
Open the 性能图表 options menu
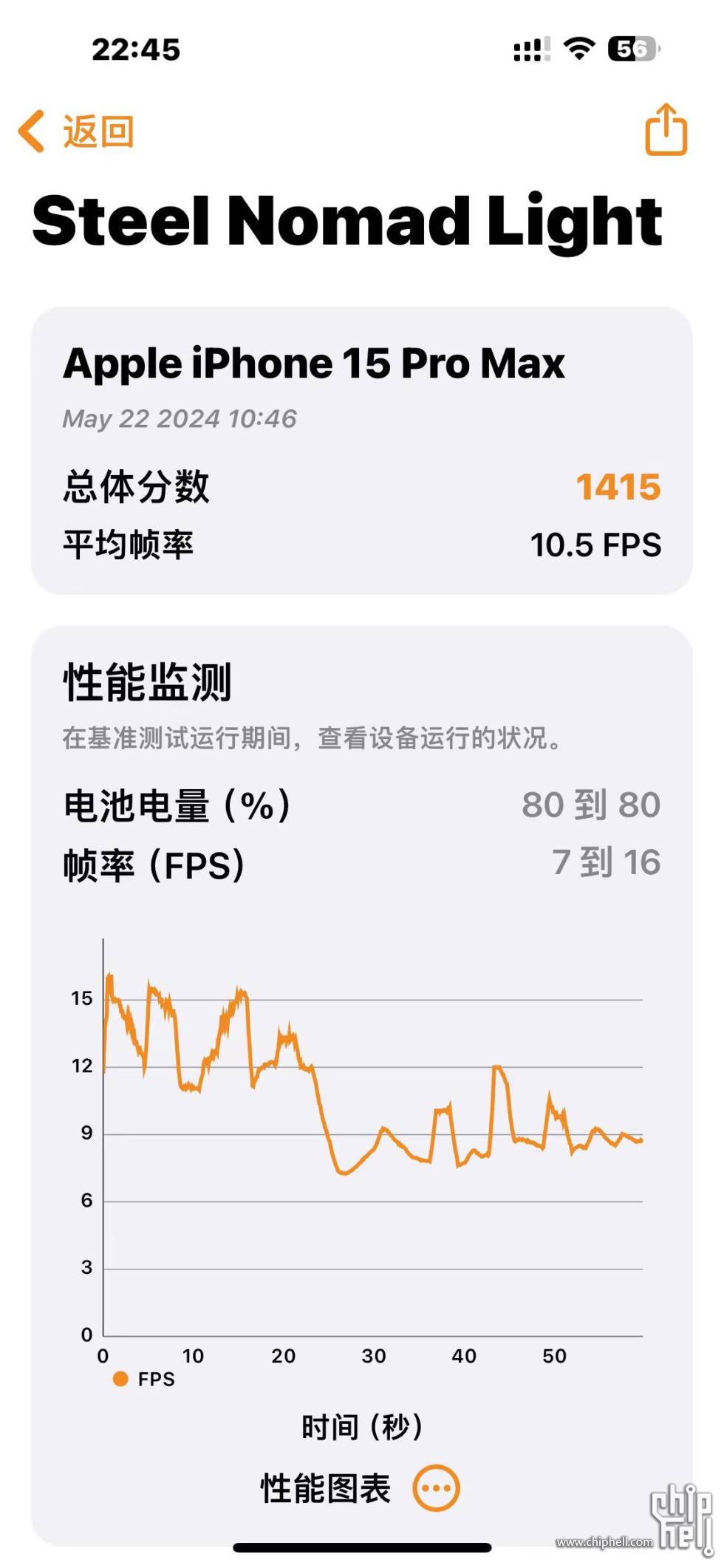(x=436, y=1487)
